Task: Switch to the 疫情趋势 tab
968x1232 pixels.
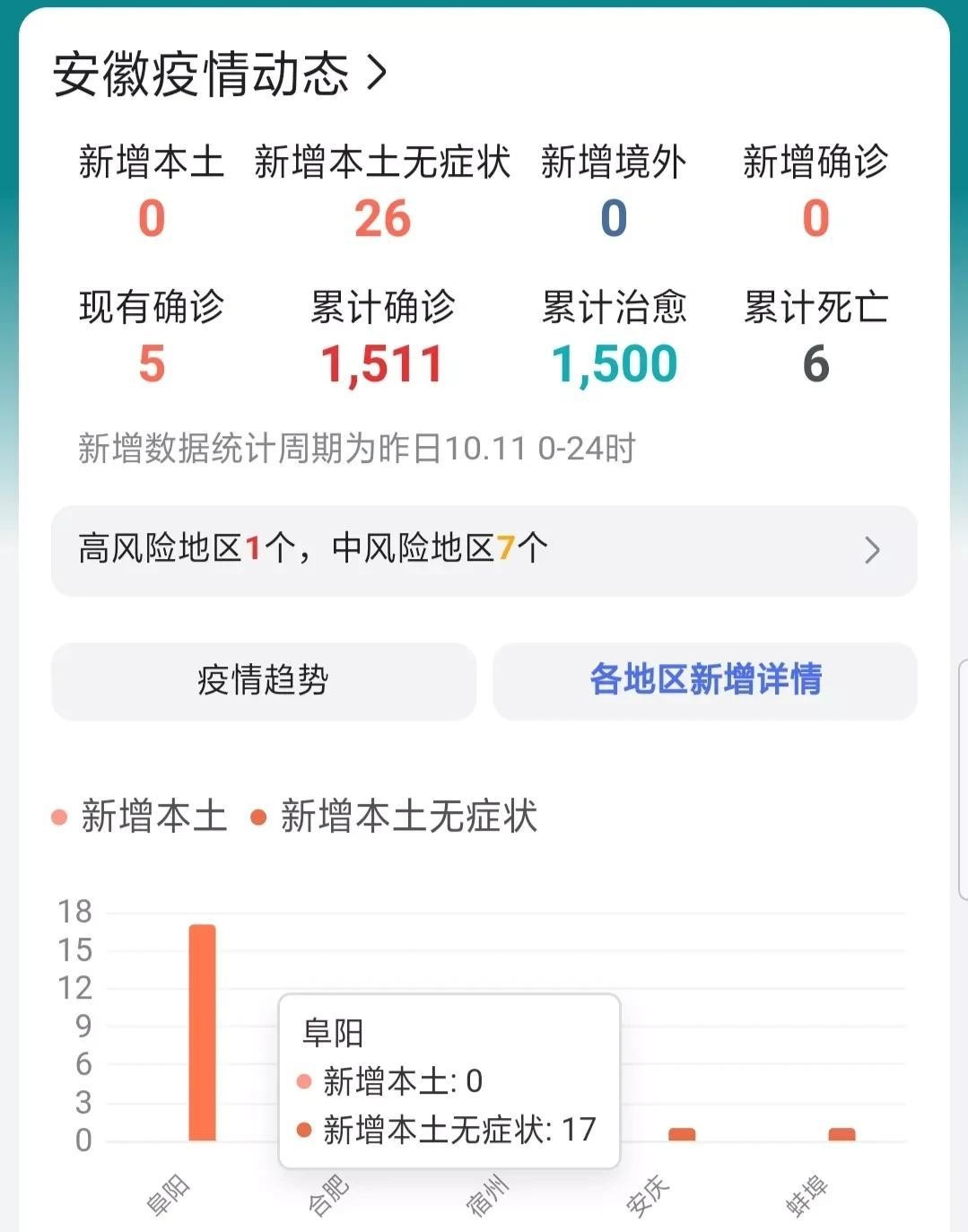Action: [x=264, y=681]
